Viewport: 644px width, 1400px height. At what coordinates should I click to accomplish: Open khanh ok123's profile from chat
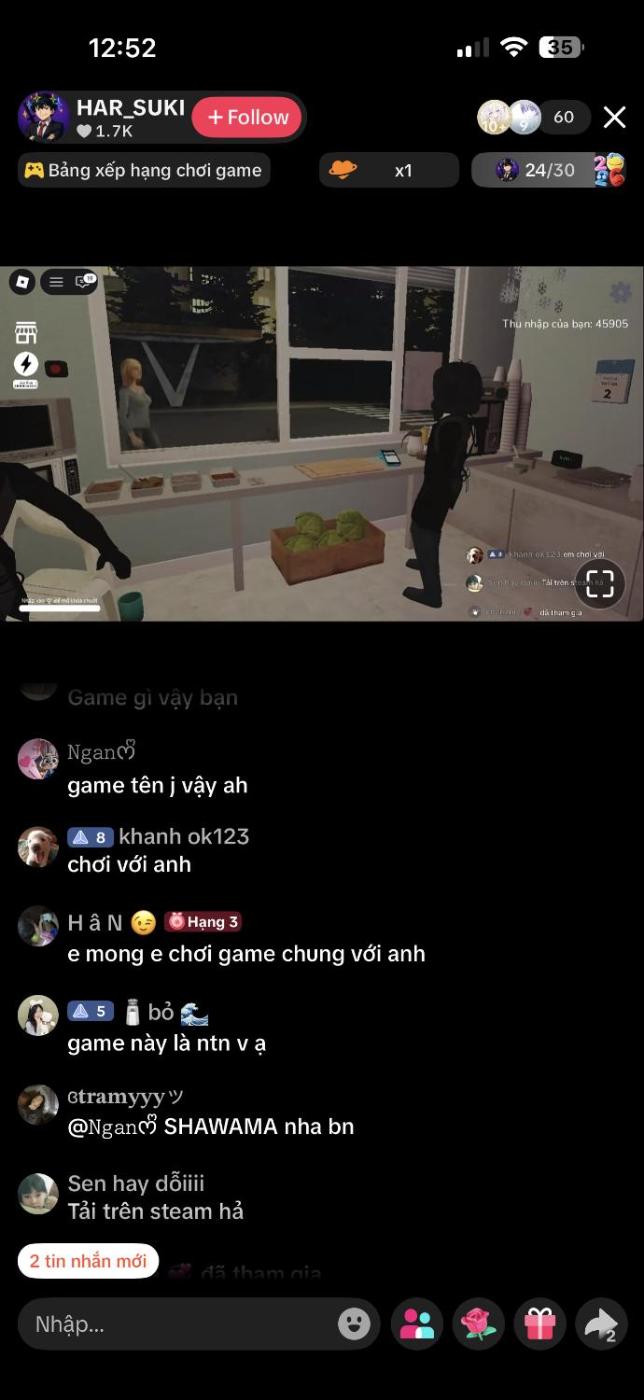pyautogui.click(x=38, y=847)
